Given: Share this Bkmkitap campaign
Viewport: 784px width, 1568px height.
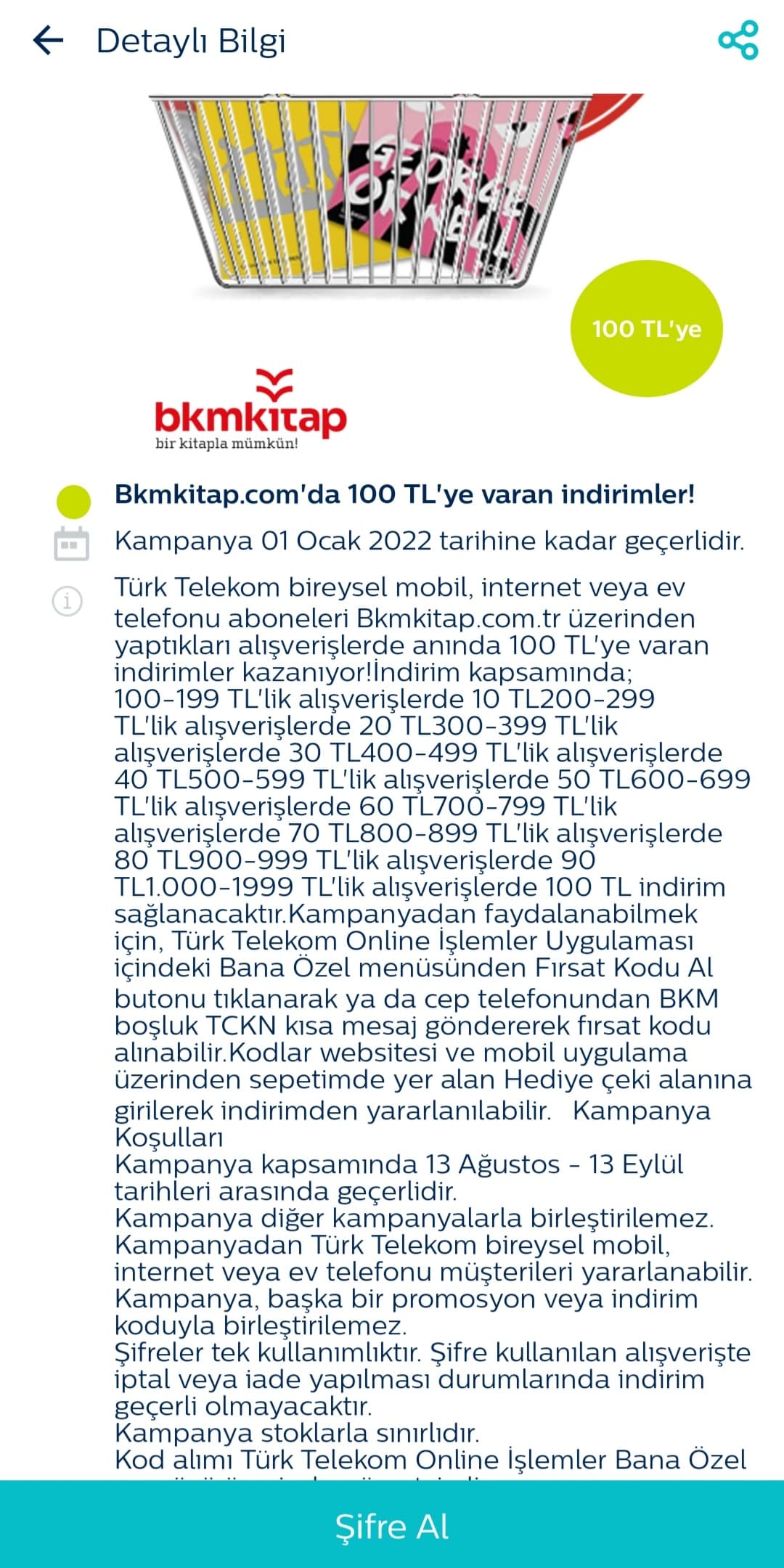Looking at the screenshot, I should (738, 41).
